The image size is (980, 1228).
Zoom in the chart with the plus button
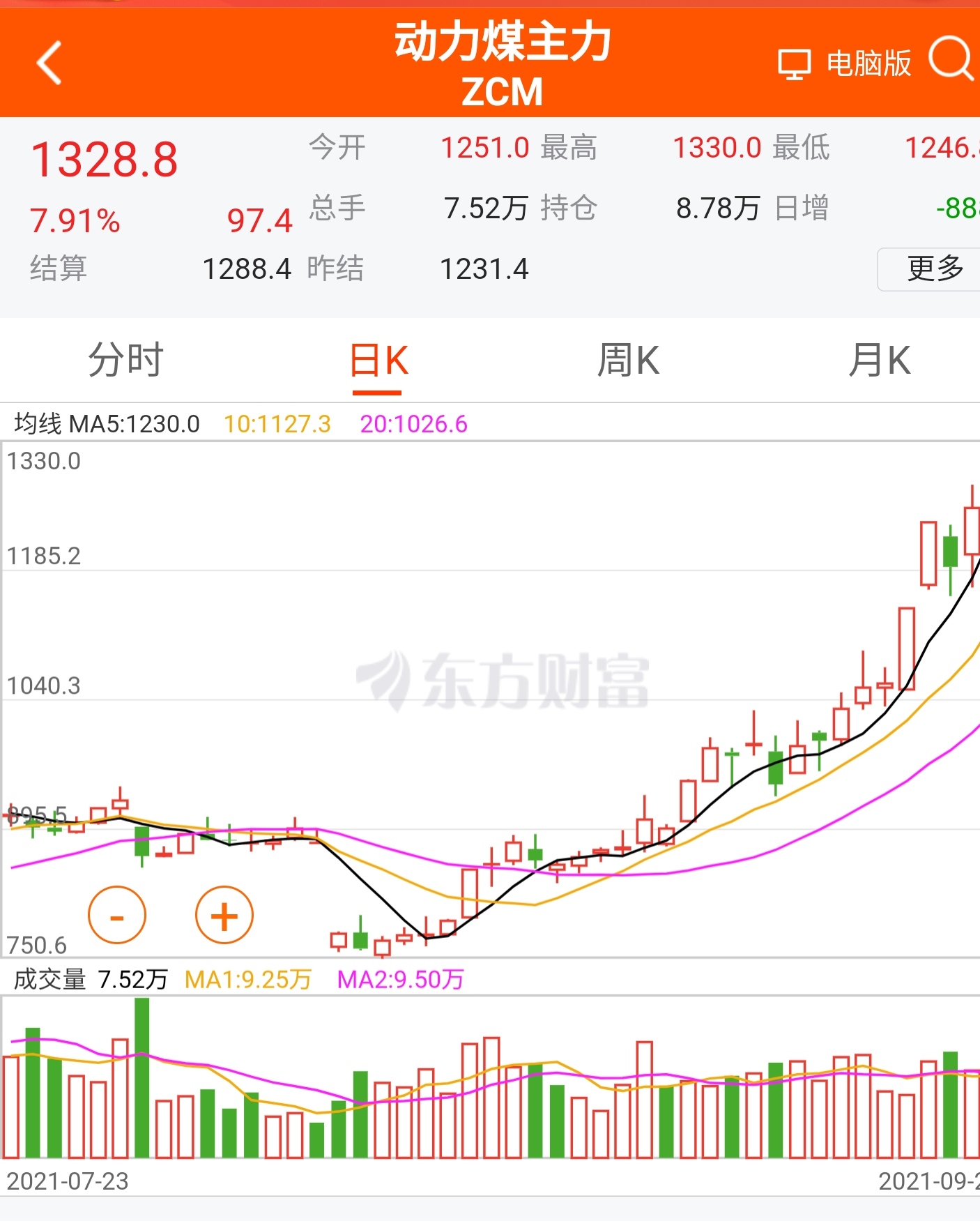pos(224,916)
